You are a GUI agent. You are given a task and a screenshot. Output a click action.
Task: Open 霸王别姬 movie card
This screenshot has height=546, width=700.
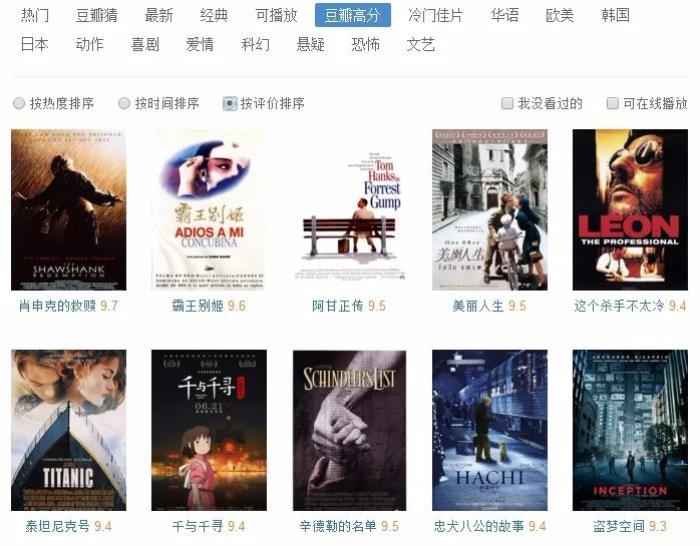pyautogui.click(x=208, y=210)
